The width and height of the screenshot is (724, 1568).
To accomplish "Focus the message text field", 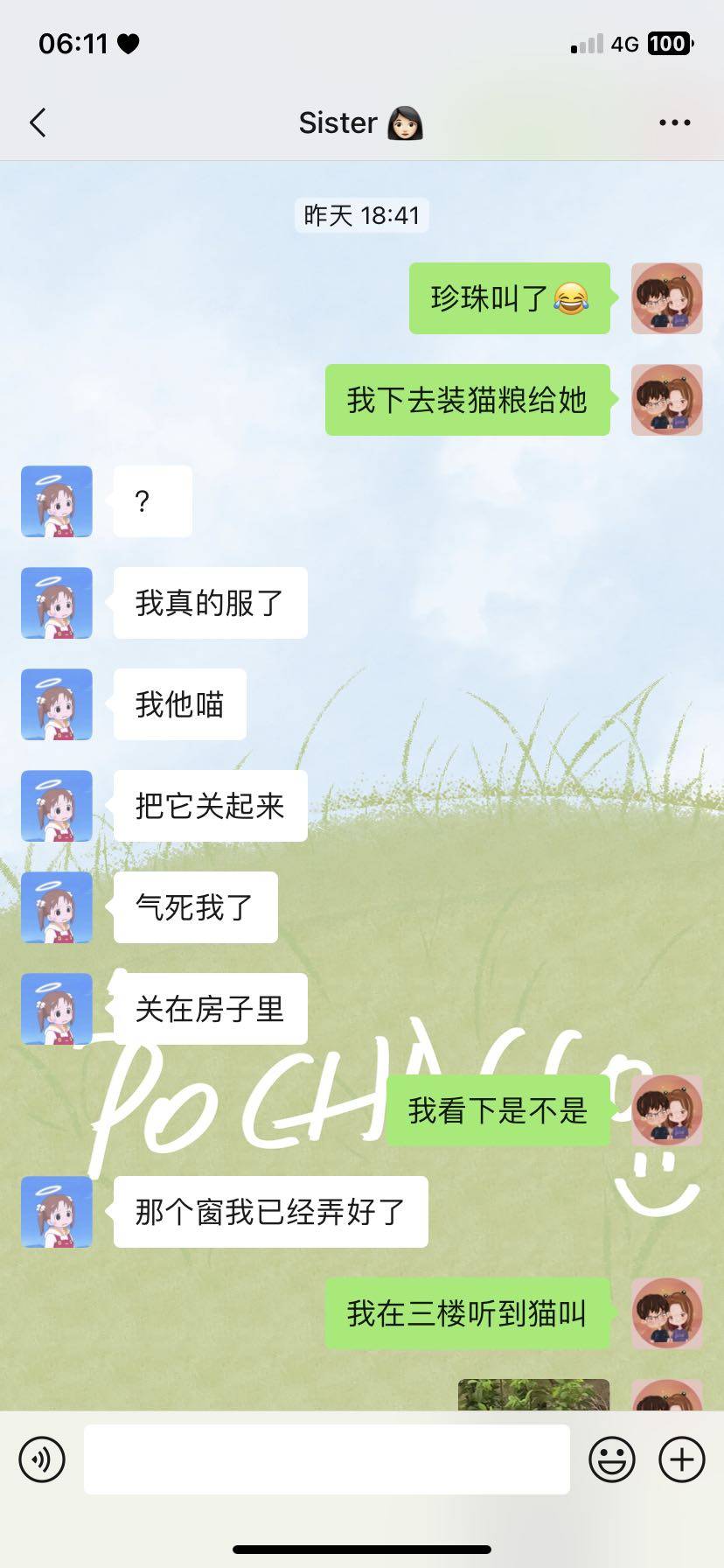I will pos(326,1459).
